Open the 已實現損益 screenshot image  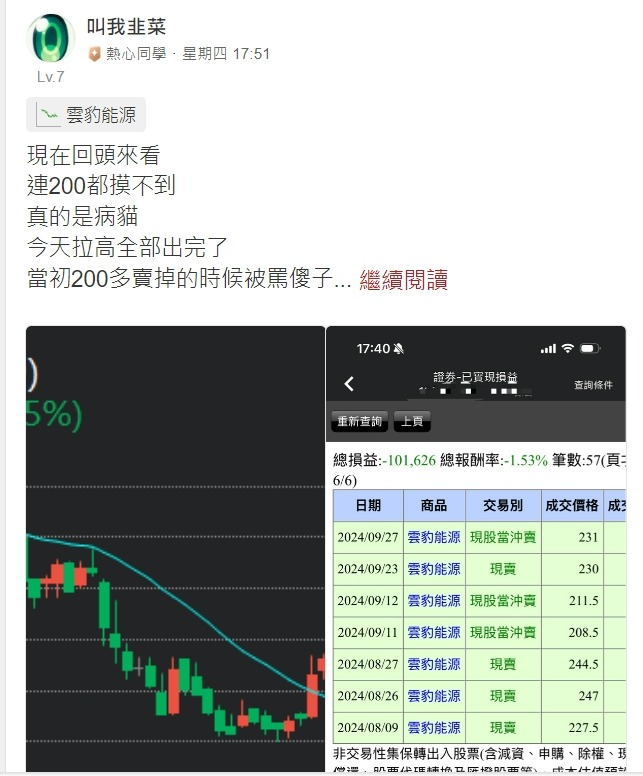click(476, 548)
